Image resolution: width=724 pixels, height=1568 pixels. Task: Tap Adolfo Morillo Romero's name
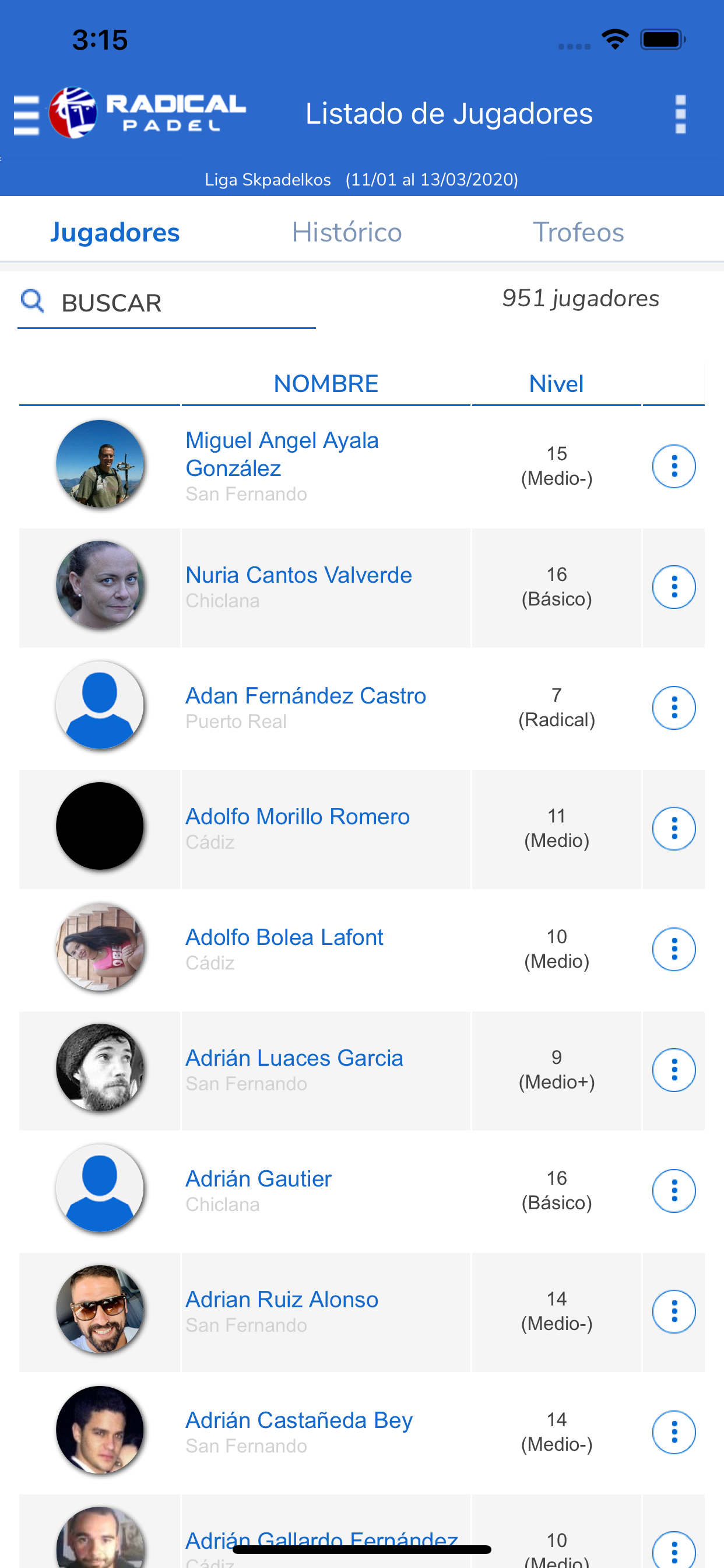[297, 816]
